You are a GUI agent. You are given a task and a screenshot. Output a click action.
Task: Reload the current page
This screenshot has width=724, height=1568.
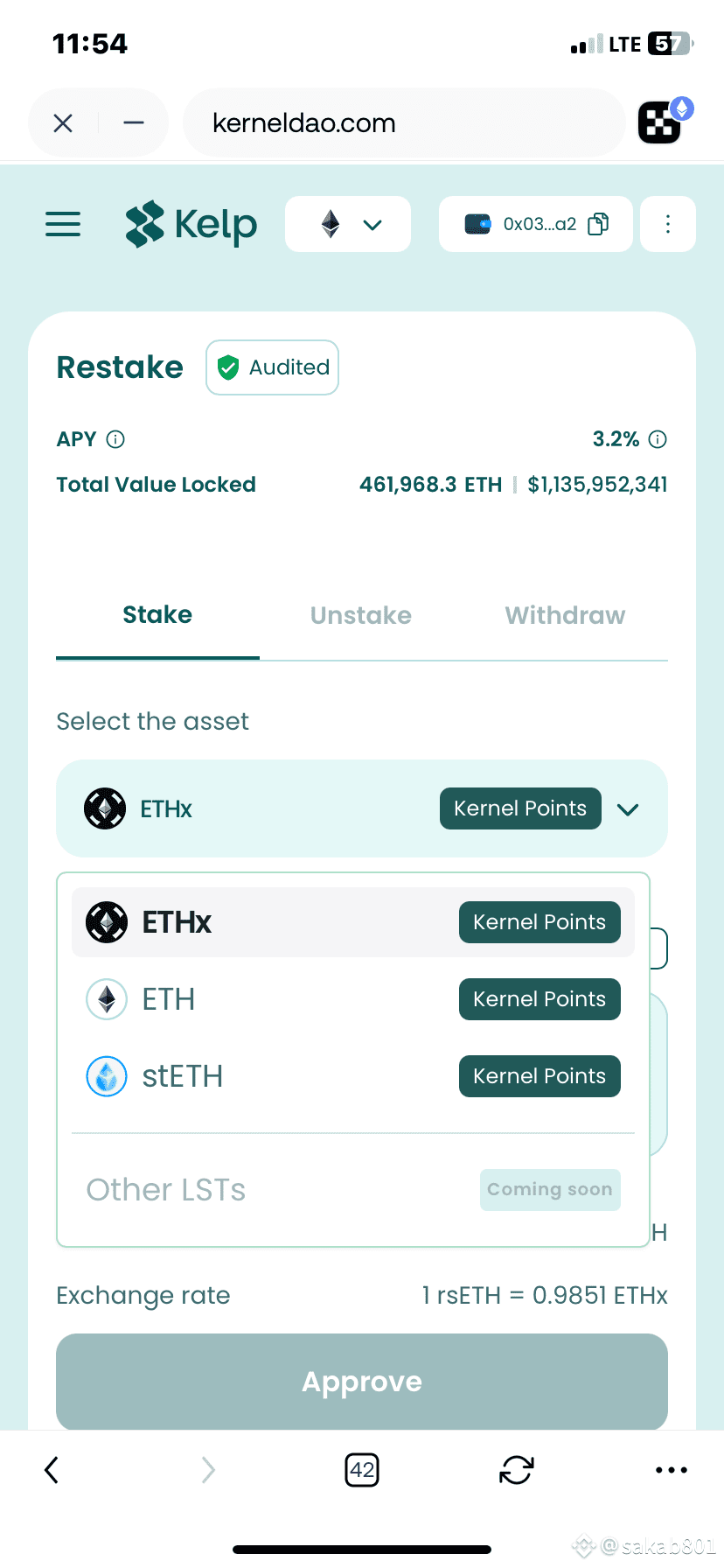pos(517,1470)
